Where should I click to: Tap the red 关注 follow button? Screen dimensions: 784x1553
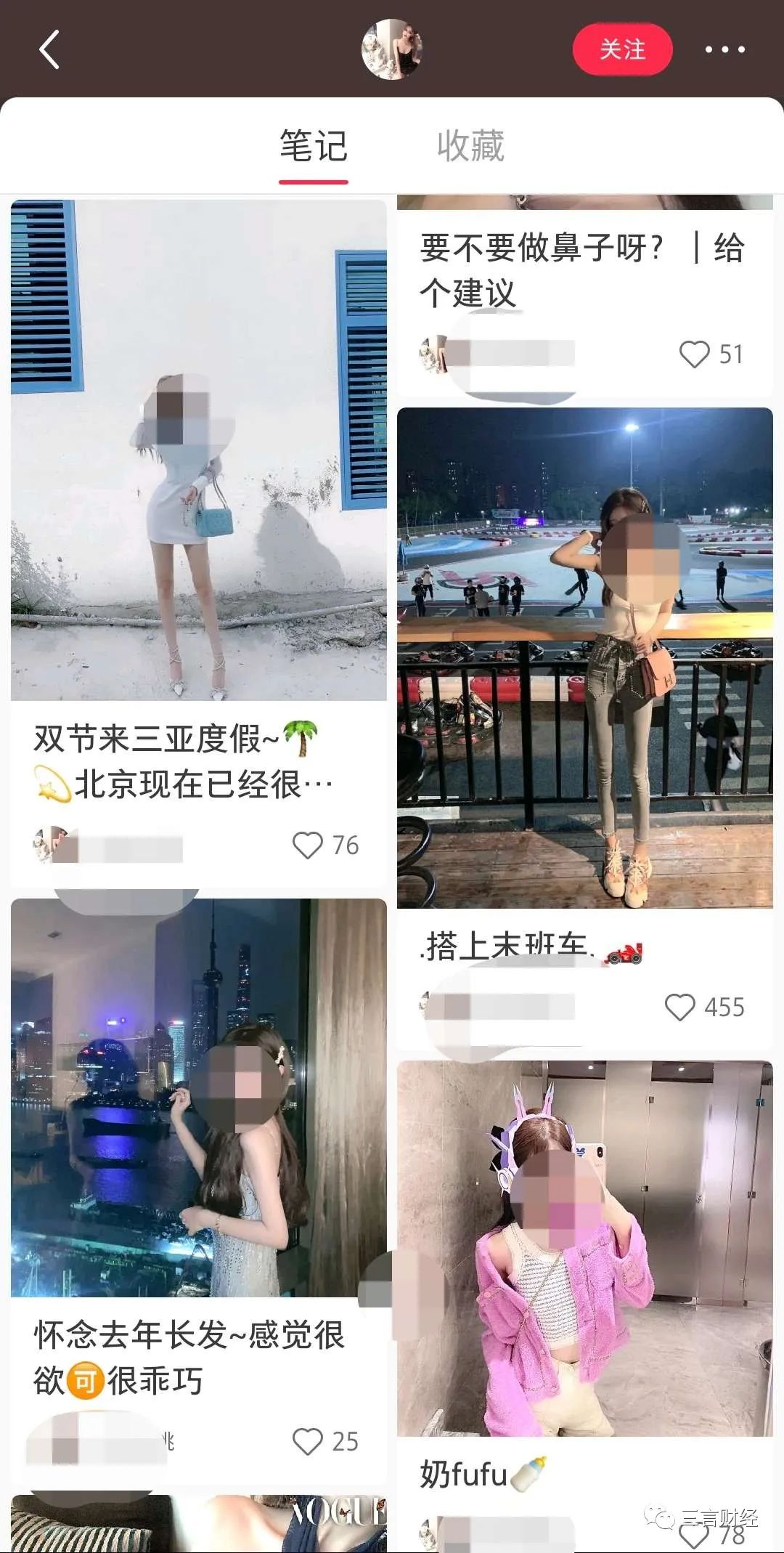pos(621,49)
